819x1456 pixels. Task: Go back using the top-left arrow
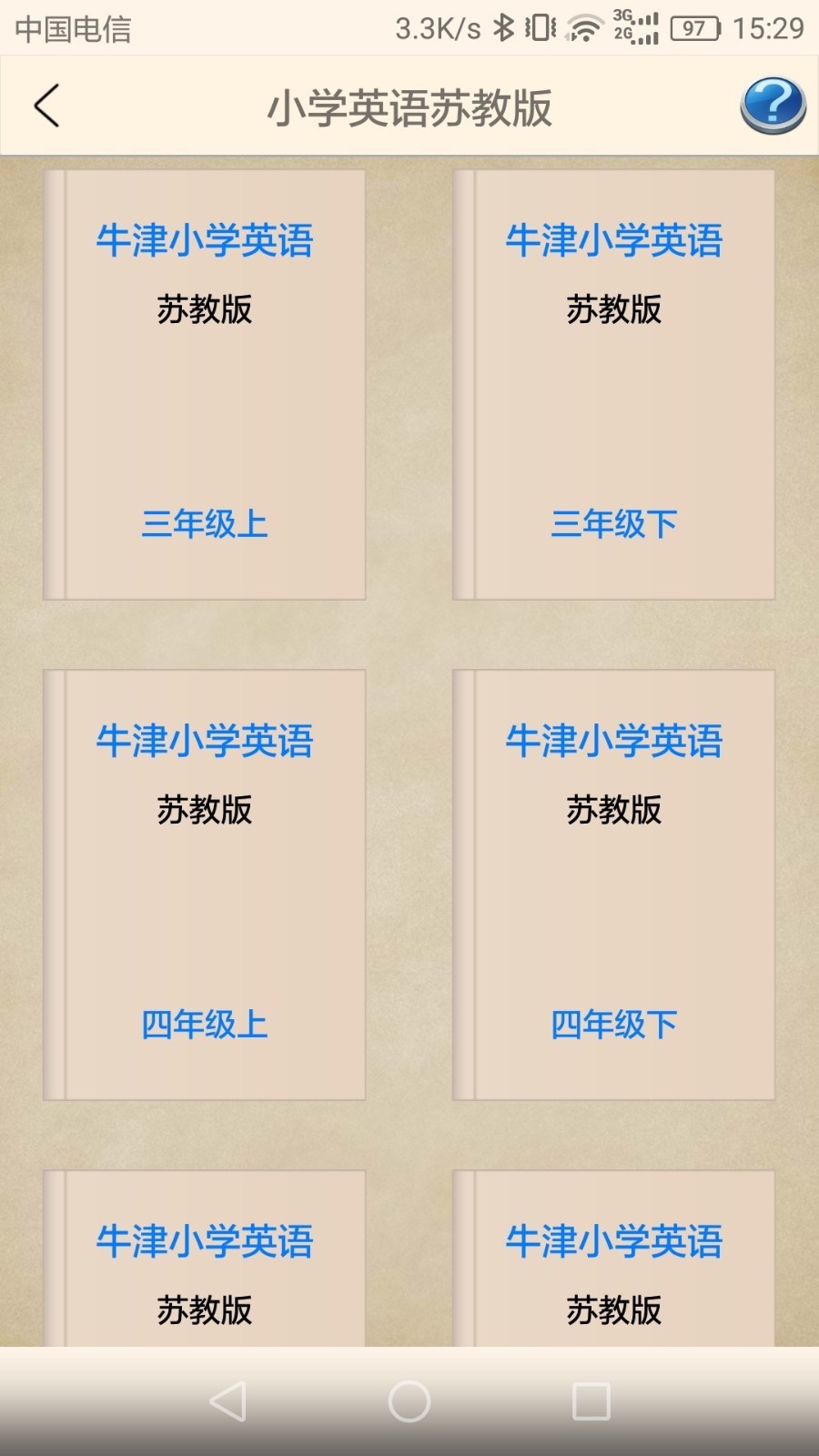(x=47, y=106)
